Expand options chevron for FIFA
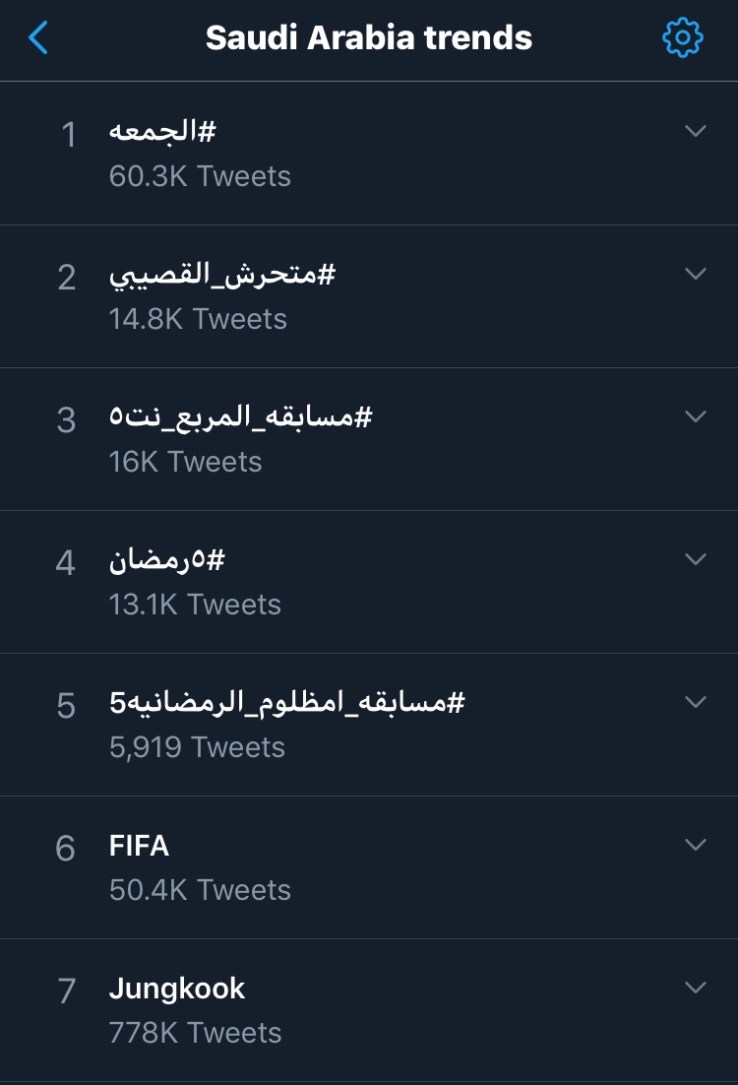This screenshot has height=1085, width=738. click(x=695, y=845)
